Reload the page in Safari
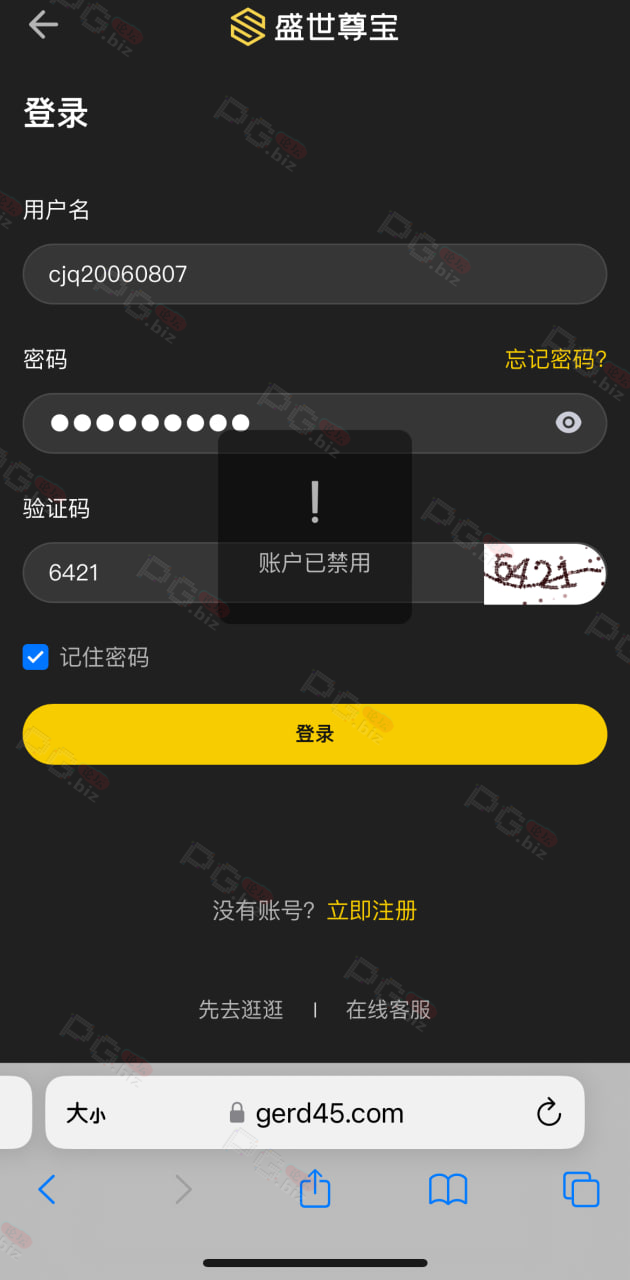The image size is (630, 1280). point(549,1112)
